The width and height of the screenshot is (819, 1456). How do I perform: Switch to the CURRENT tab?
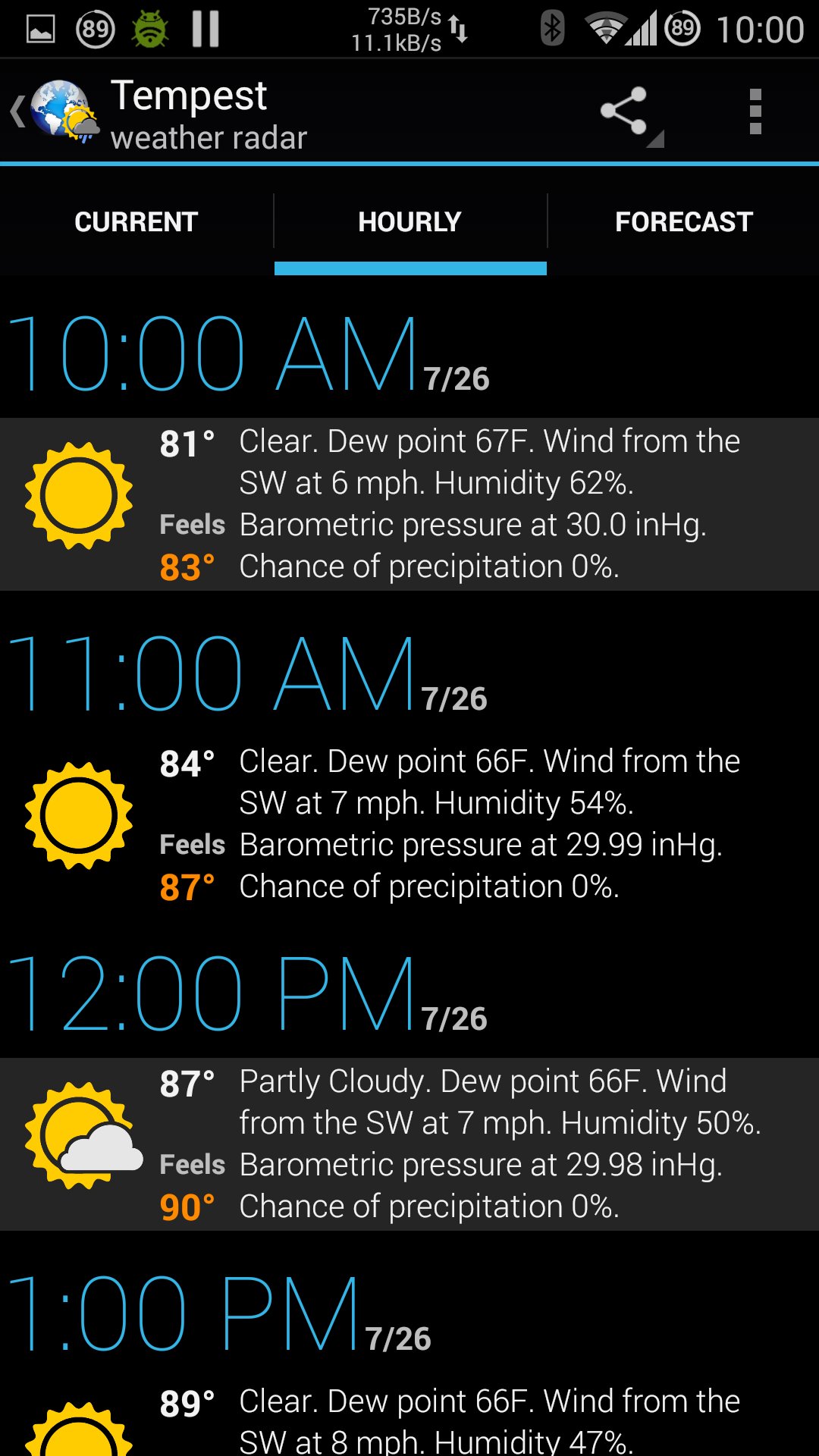[x=136, y=221]
